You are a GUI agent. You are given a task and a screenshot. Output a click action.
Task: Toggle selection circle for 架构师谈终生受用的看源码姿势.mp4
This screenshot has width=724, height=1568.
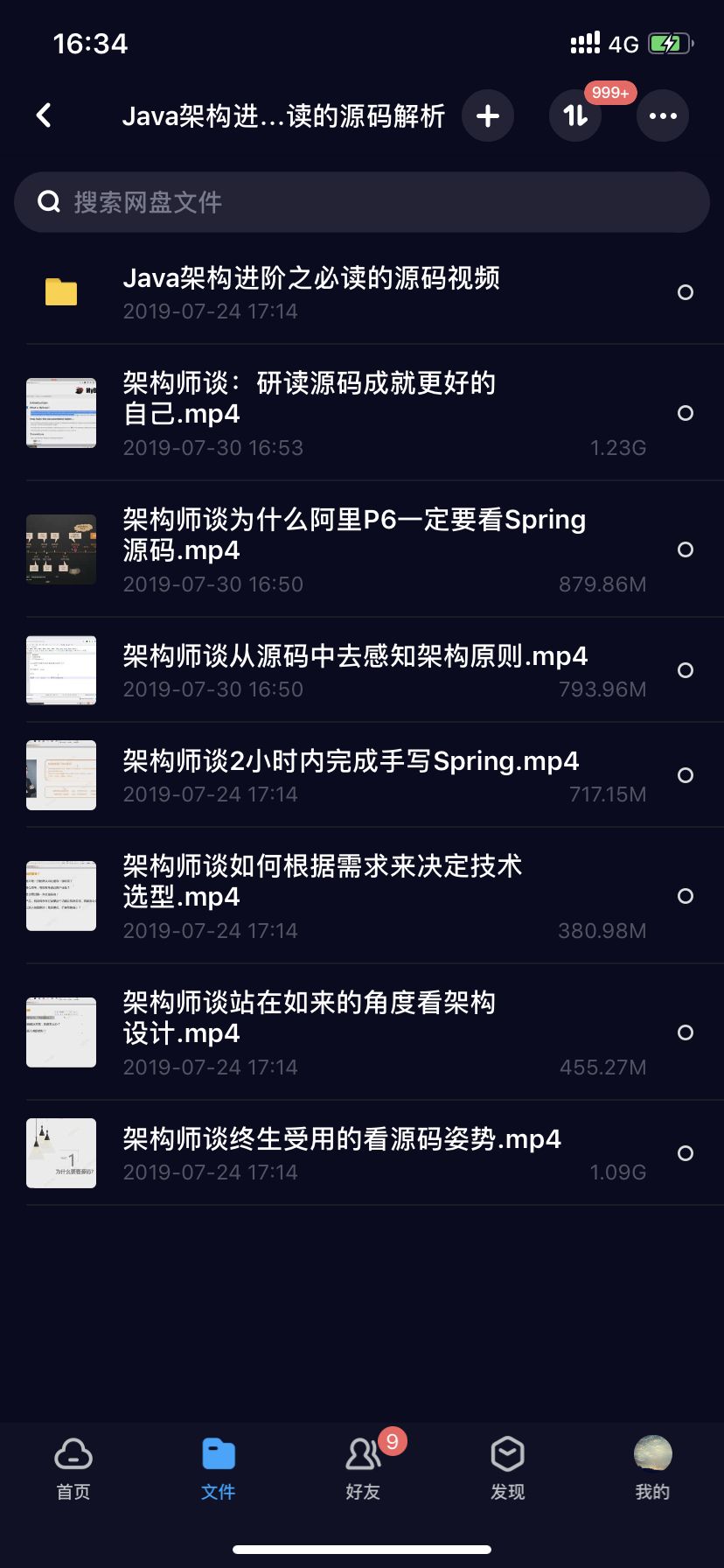pyautogui.click(x=686, y=1152)
